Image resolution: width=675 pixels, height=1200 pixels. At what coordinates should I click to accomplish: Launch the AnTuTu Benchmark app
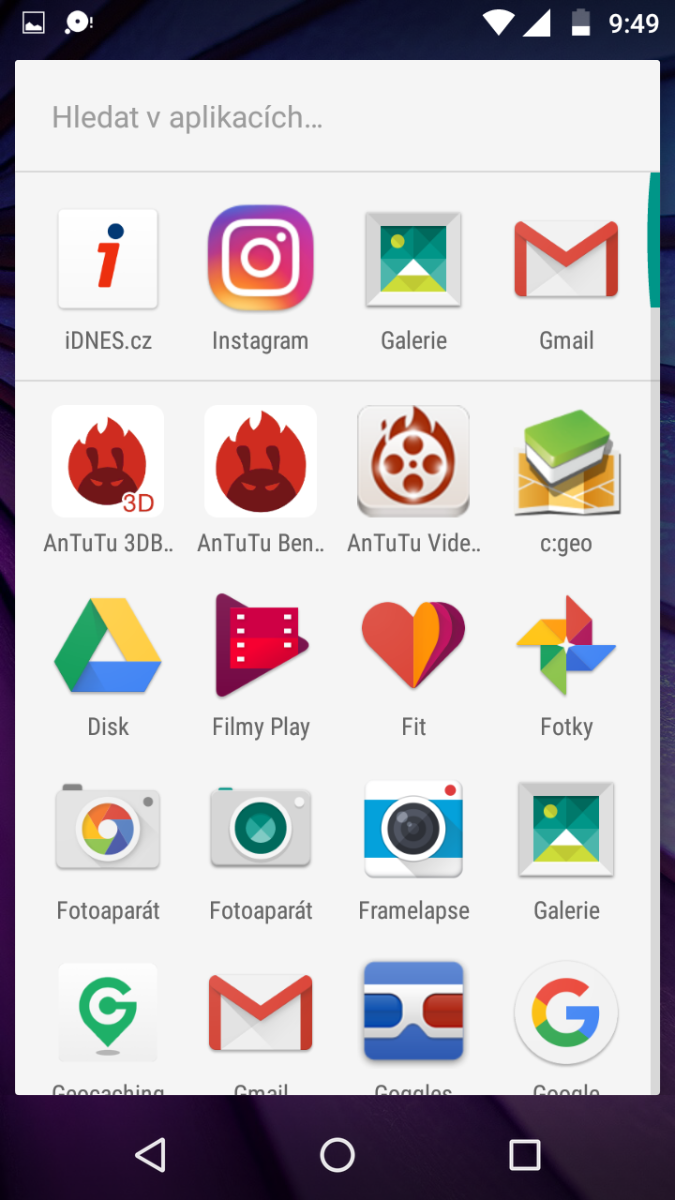click(260, 462)
